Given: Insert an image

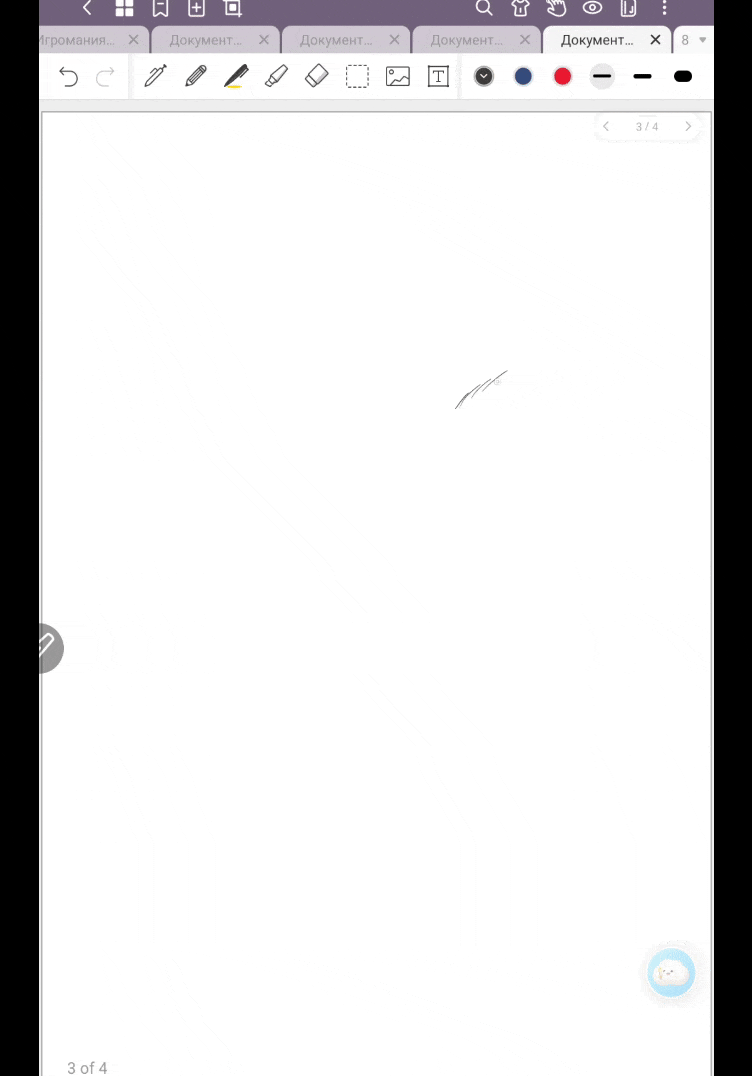Looking at the screenshot, I should coord(398,77).
